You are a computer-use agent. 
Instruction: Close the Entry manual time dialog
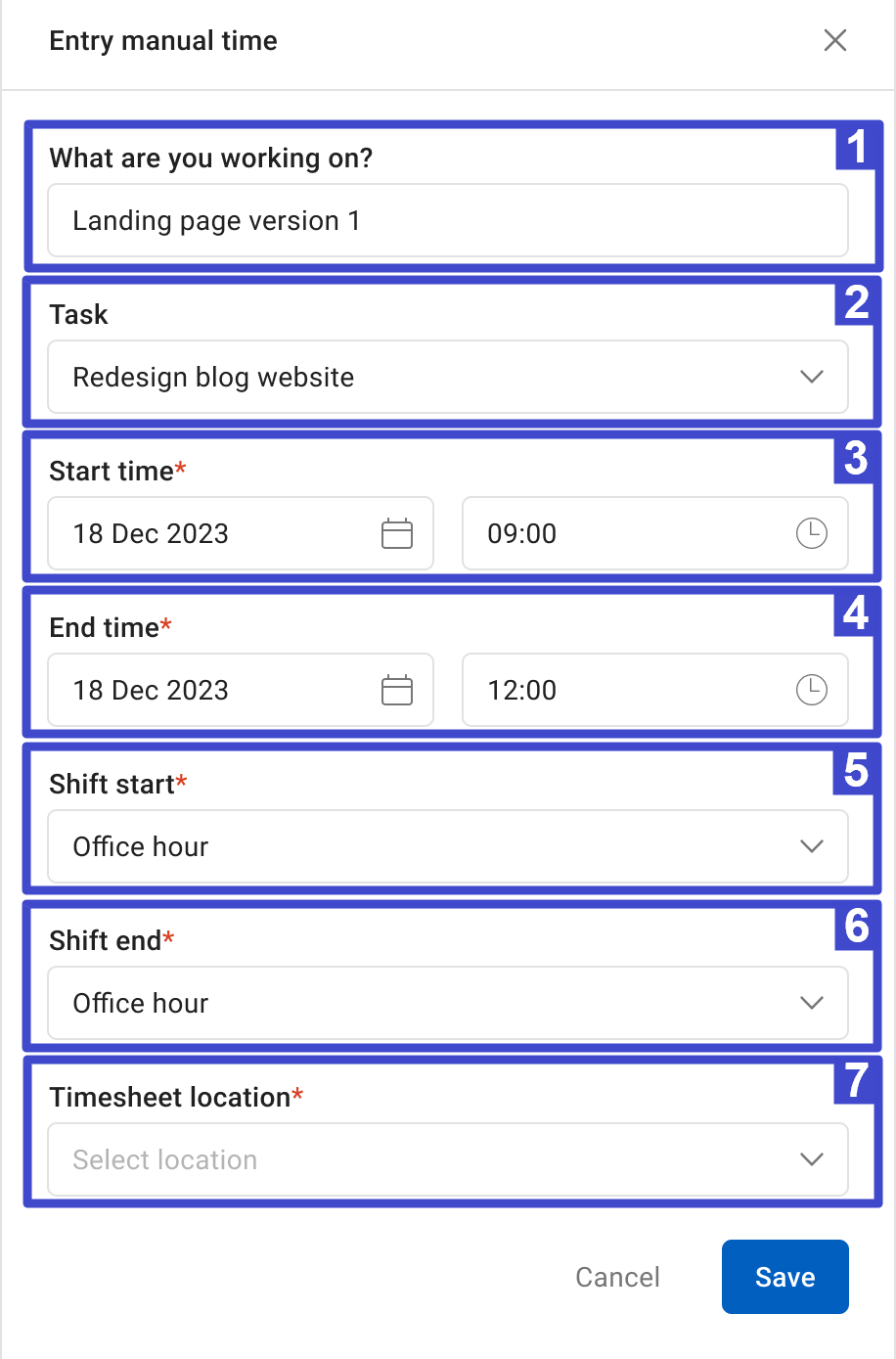tap(834, 40)
